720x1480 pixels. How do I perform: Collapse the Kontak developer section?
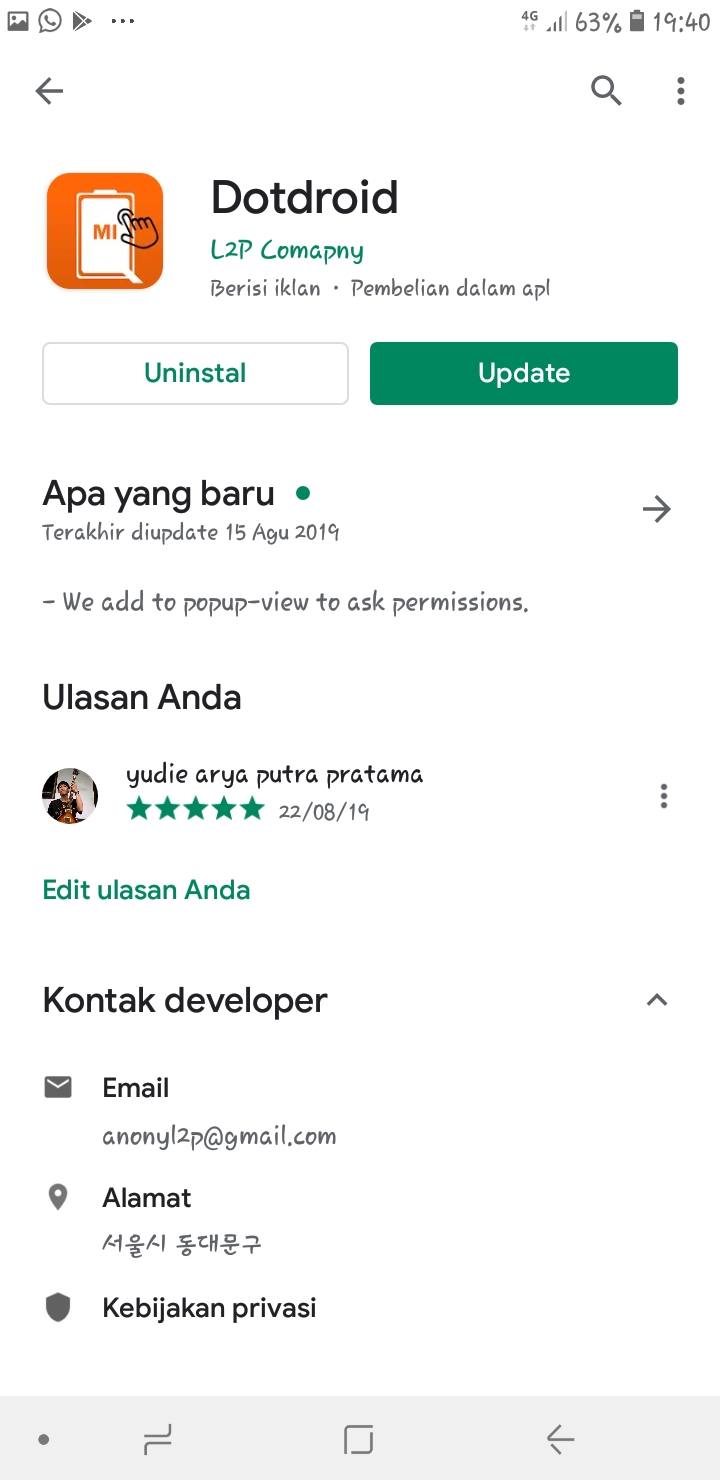(657, 1000)
